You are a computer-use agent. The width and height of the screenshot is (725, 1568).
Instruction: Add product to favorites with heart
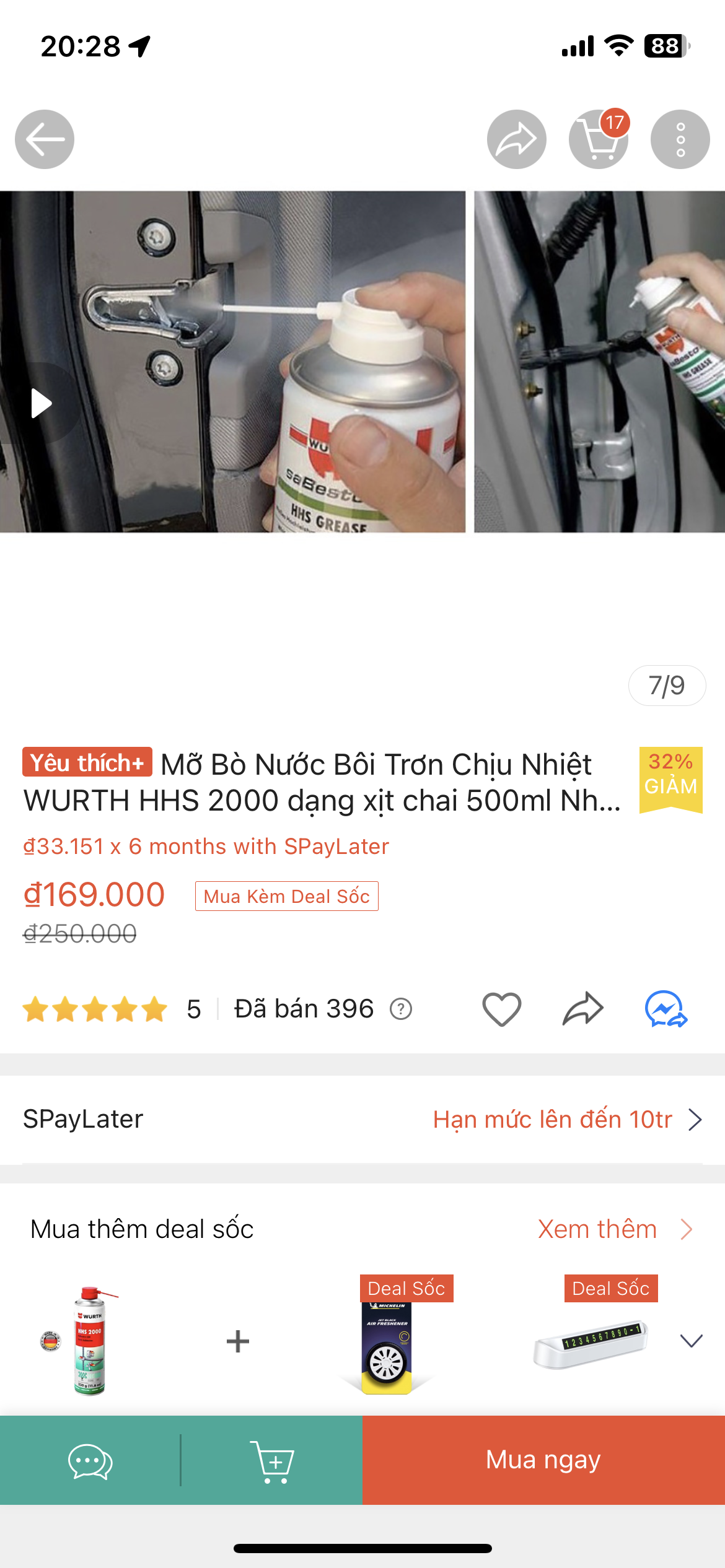pyautogui.click(x=501, y=1009)
